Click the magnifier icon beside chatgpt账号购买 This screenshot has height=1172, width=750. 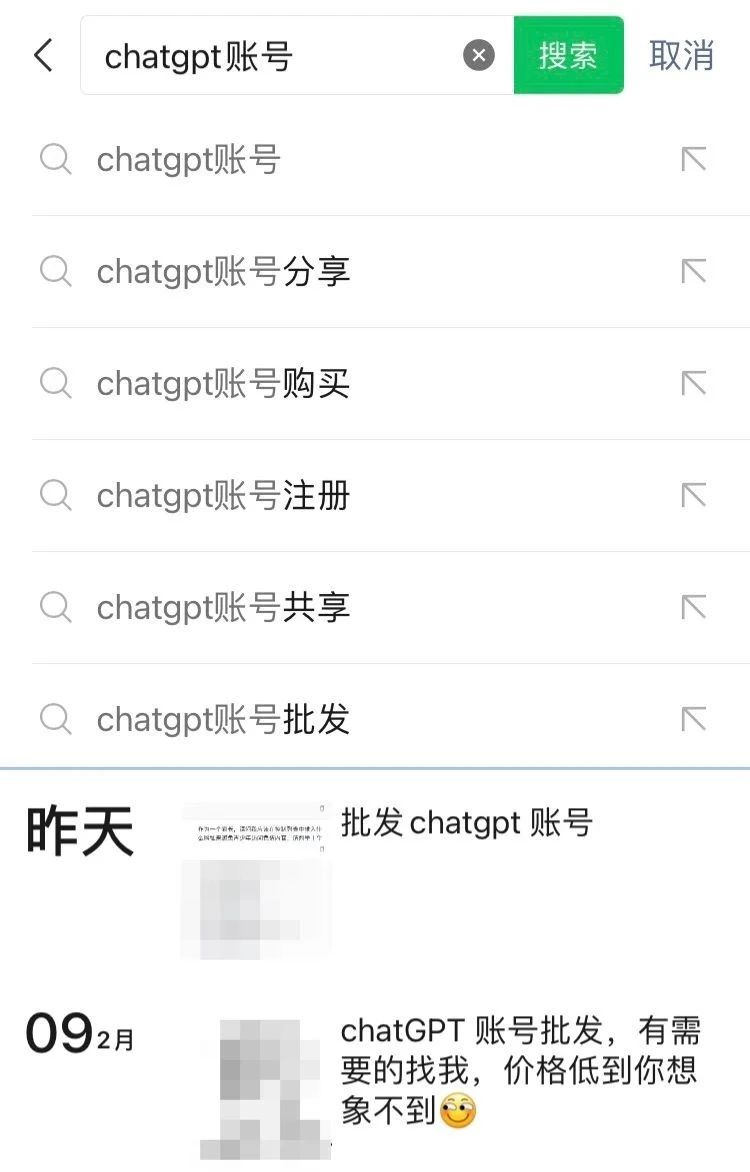pos(55,384)
